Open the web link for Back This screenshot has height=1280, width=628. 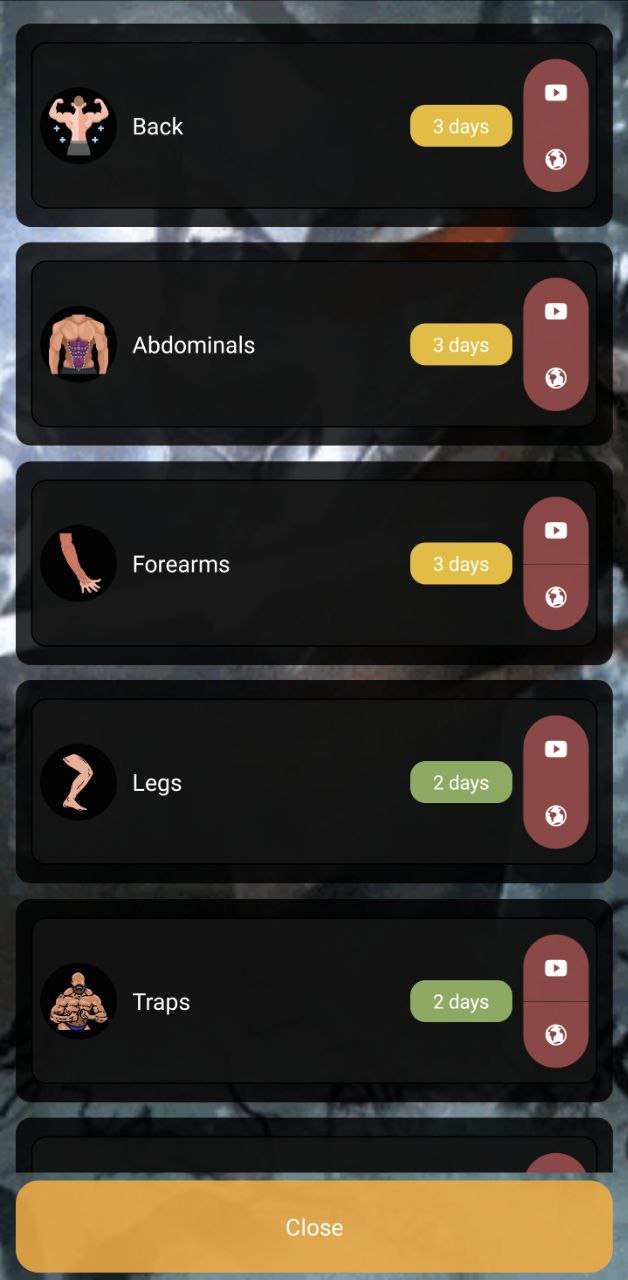[556, 159]
